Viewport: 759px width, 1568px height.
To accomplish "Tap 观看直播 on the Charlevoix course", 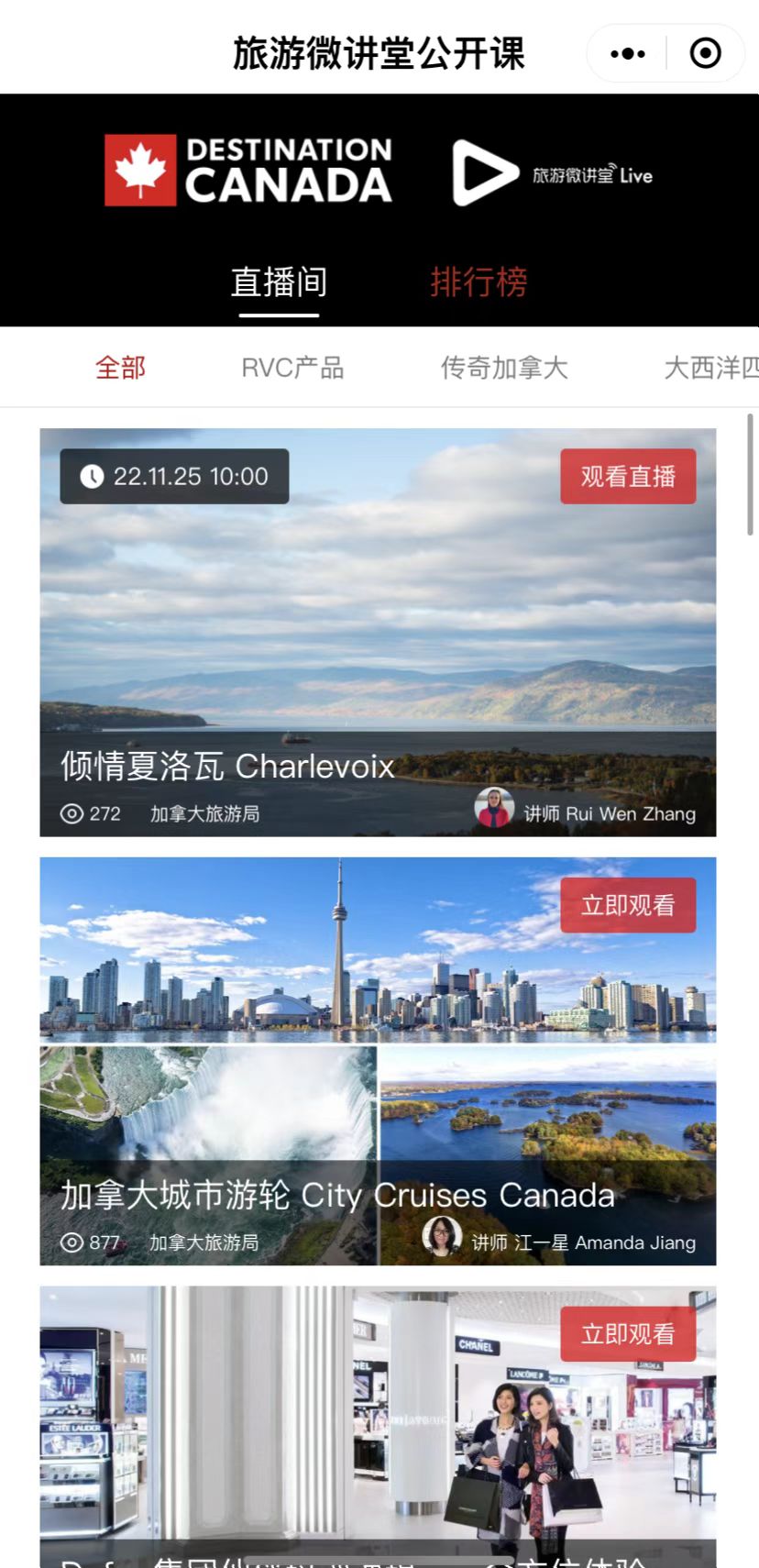I will pyautogui.click(x=628, y=476).
